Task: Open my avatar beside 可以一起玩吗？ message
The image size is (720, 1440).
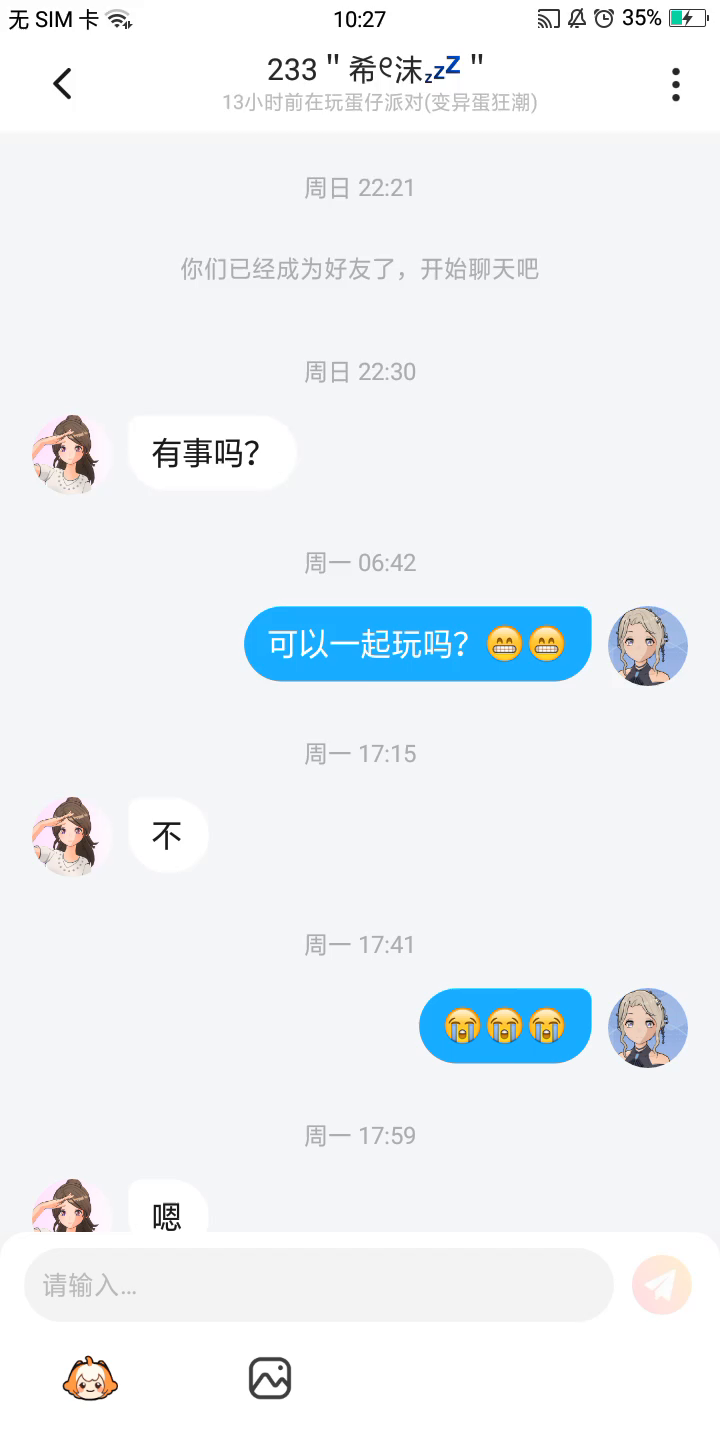Action: click(x=648, y=645)
